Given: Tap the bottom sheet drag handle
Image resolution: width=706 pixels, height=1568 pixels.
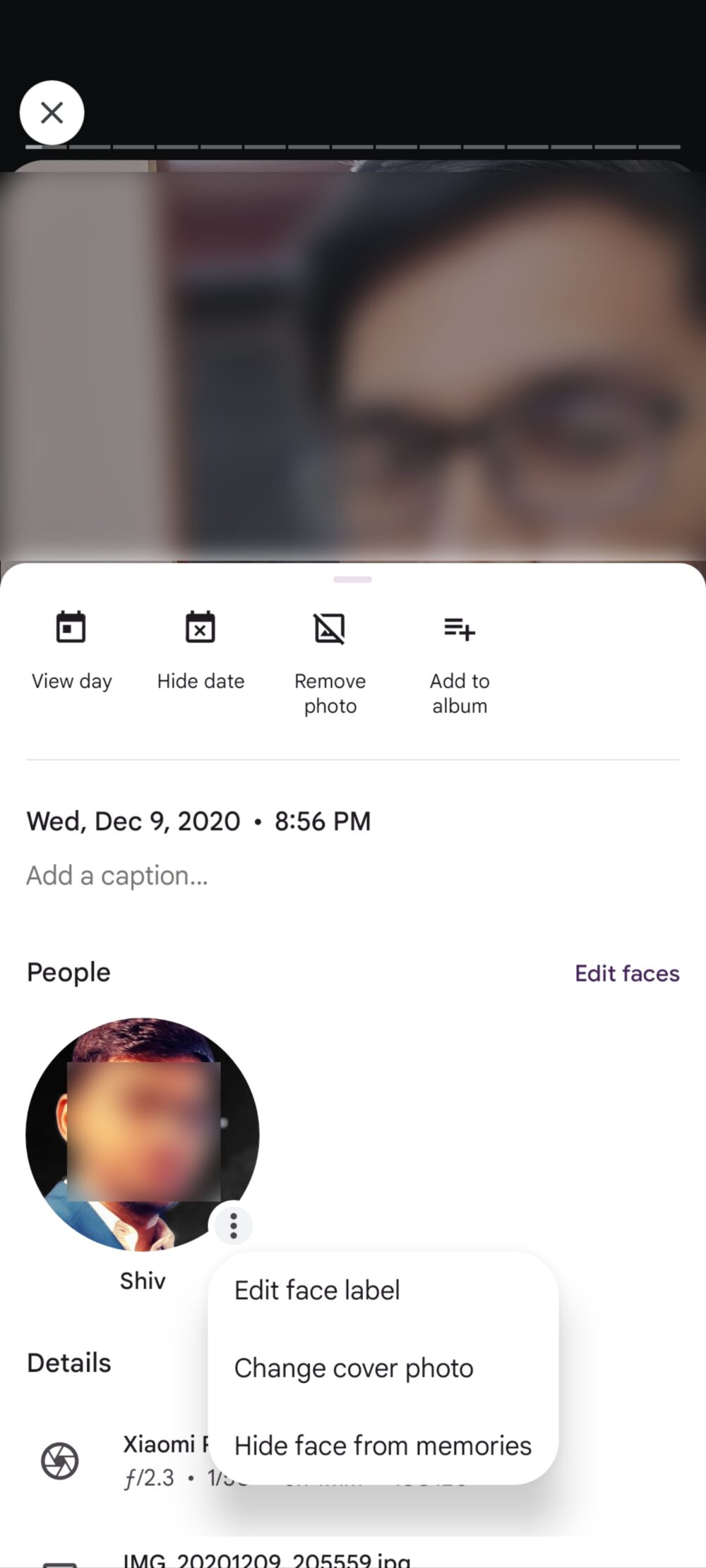Looking at the screenshot, I should tap(353, 579).
